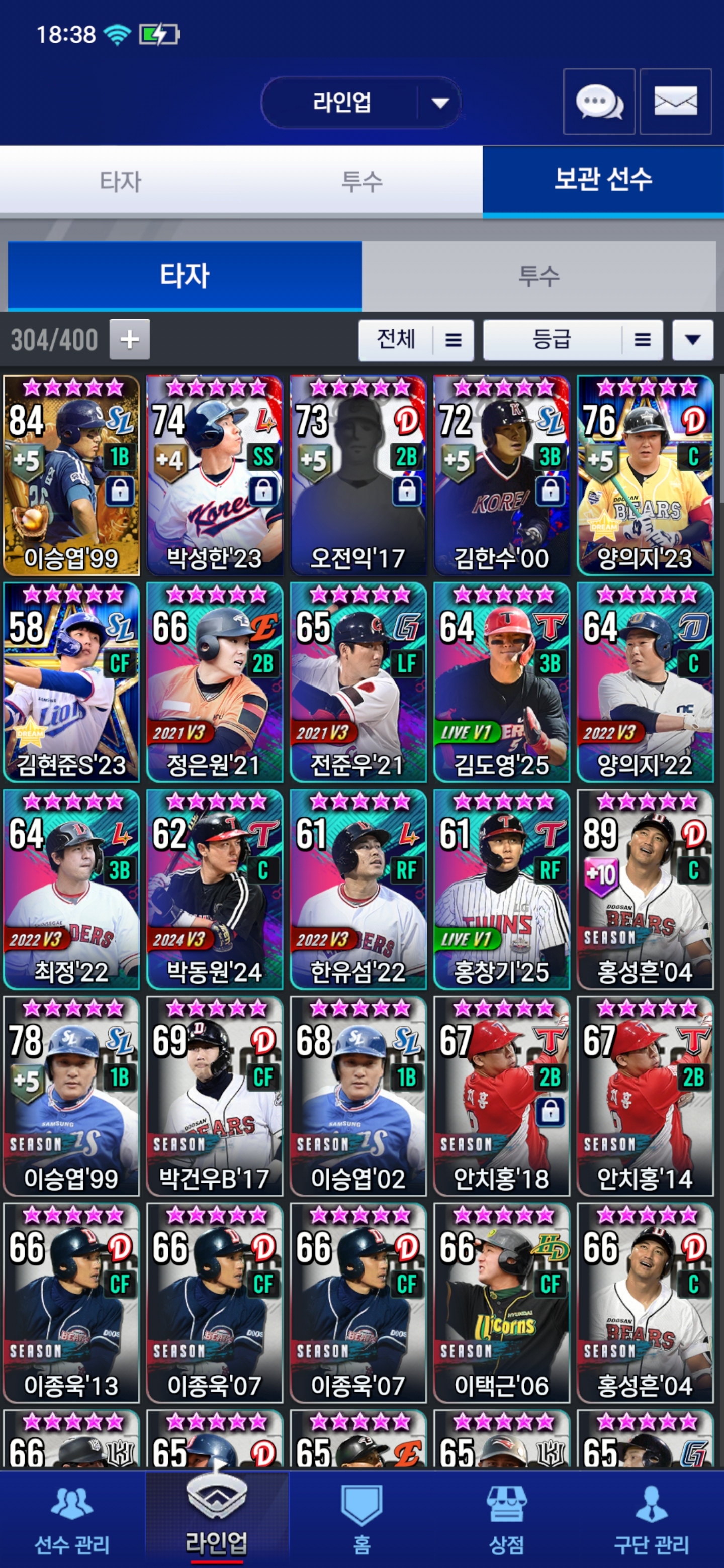Expand the 라인업 dropdown
Viewport: 724px width, 1568px height.
[439, 102]
